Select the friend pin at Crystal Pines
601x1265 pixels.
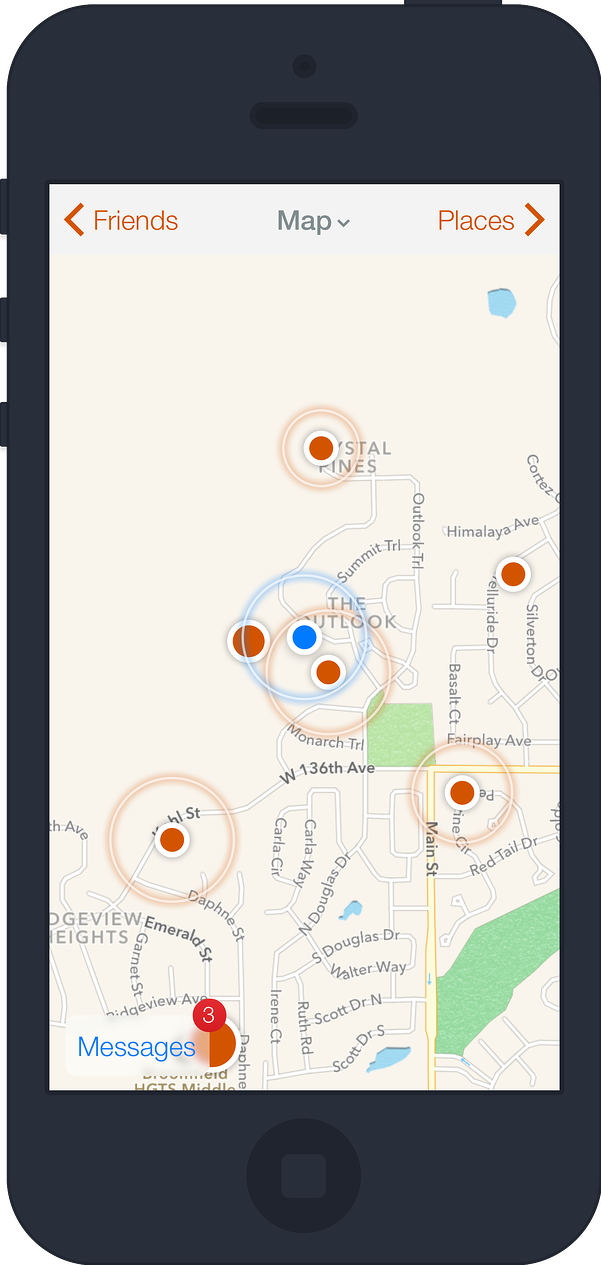[321, 447]
